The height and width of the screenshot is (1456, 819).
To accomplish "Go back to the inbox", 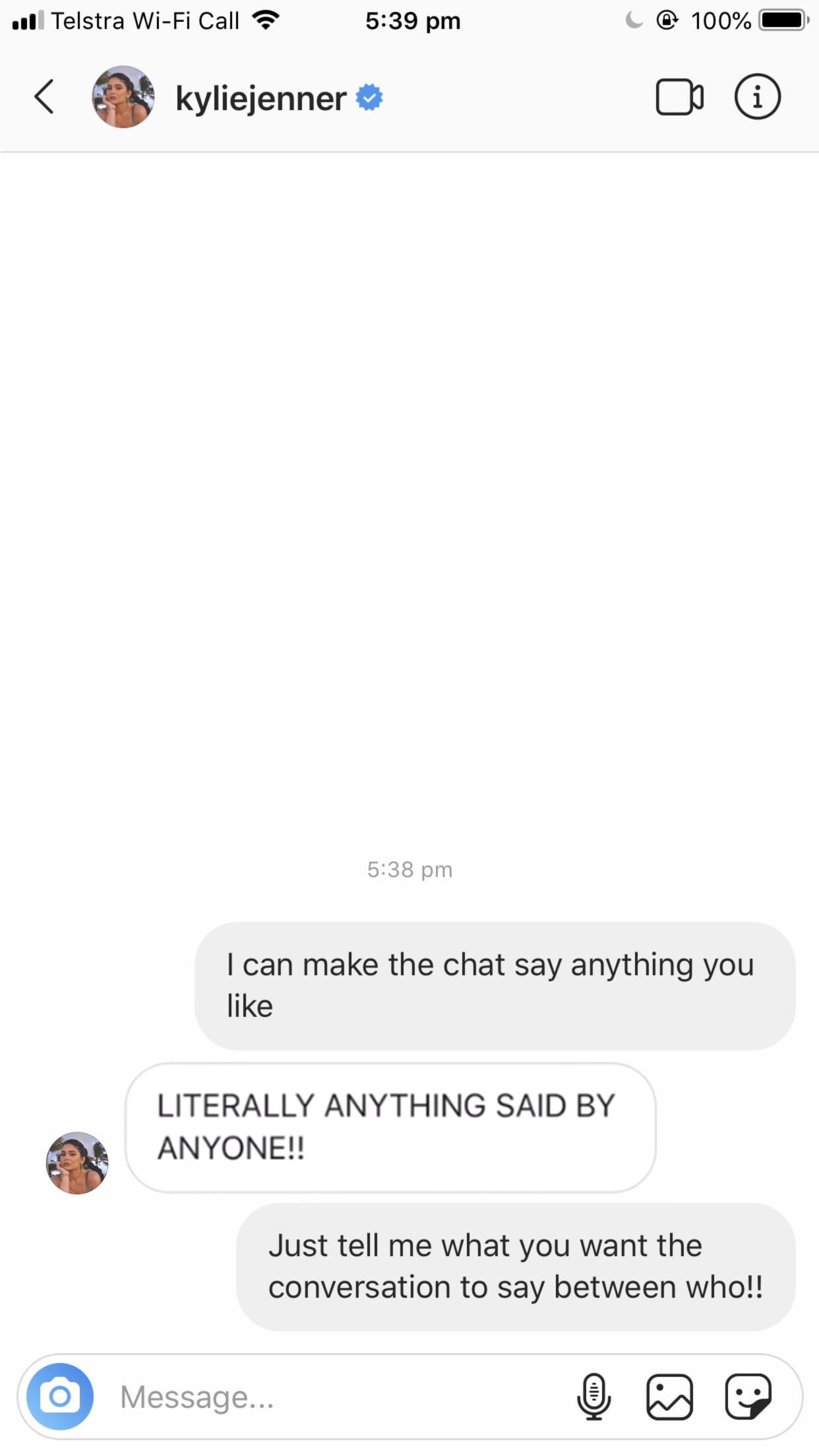I will (x=44, y=97).
